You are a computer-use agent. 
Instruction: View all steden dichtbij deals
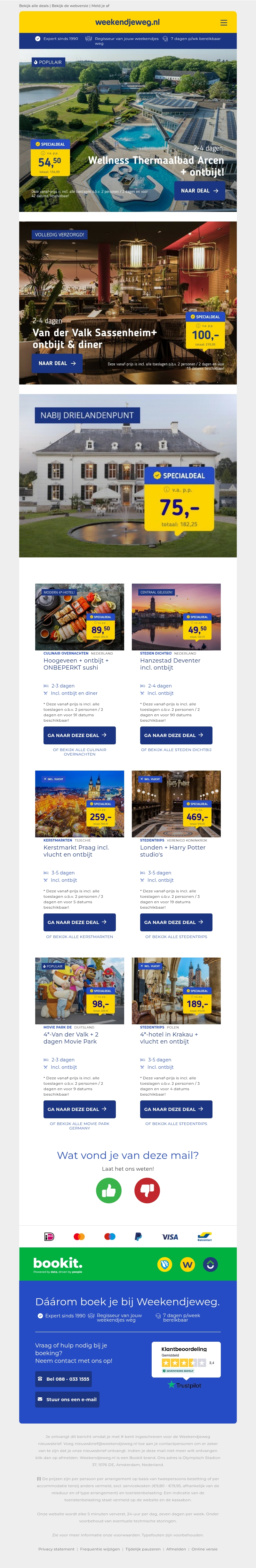coord(176,749)
